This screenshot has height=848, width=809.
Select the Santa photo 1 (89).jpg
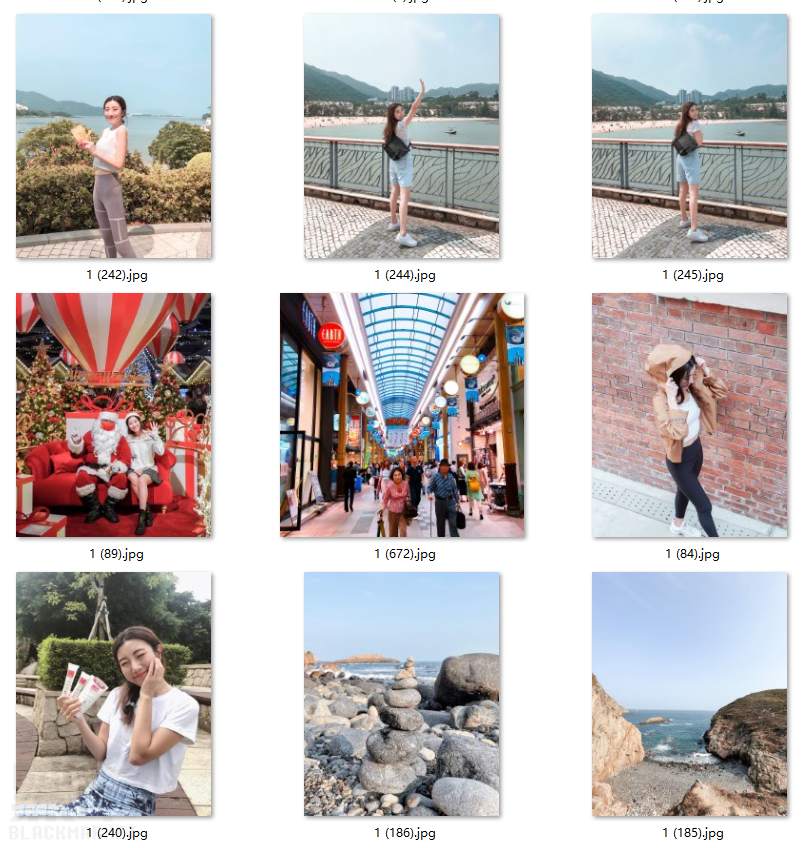point(114,415)
